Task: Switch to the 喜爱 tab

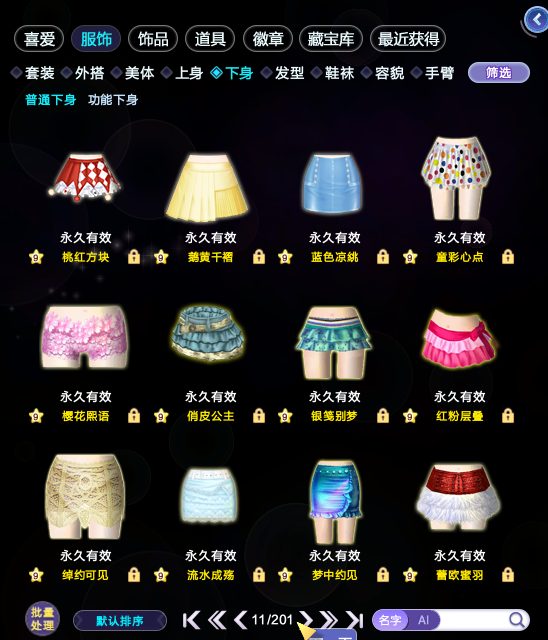Action: click(39, 39)
